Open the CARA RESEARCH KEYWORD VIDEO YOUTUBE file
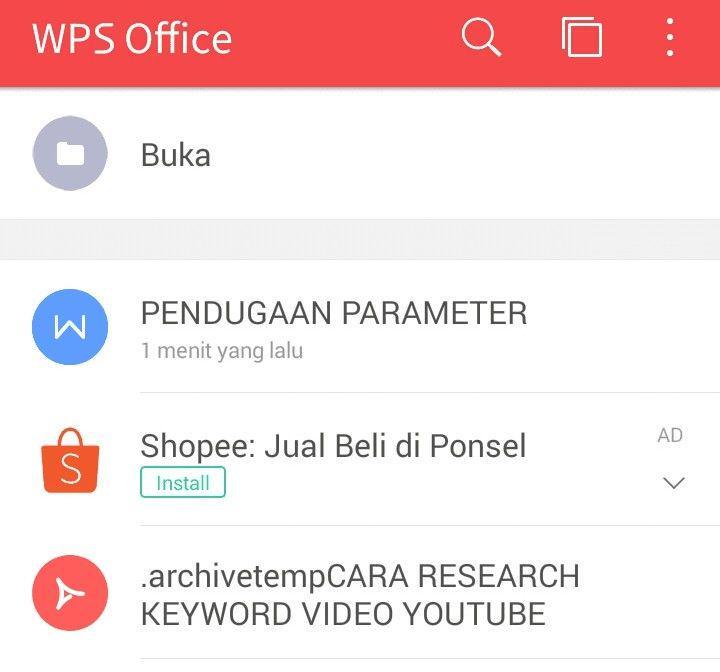The image size is (720, 672). tap(360, 594)
